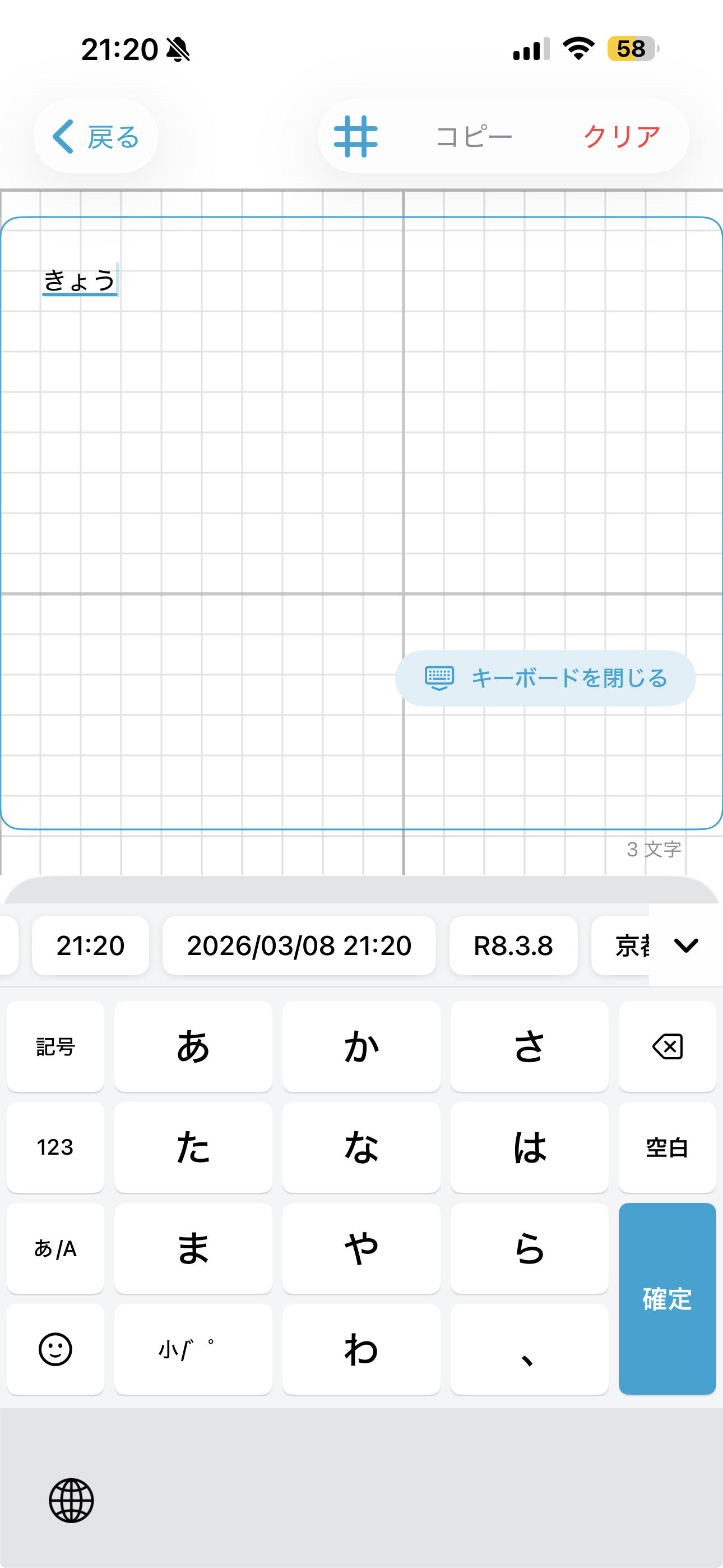723x1568 pixels.
Task: Tap the keyboard icon to close the keyboard
Action: (439, 677)
